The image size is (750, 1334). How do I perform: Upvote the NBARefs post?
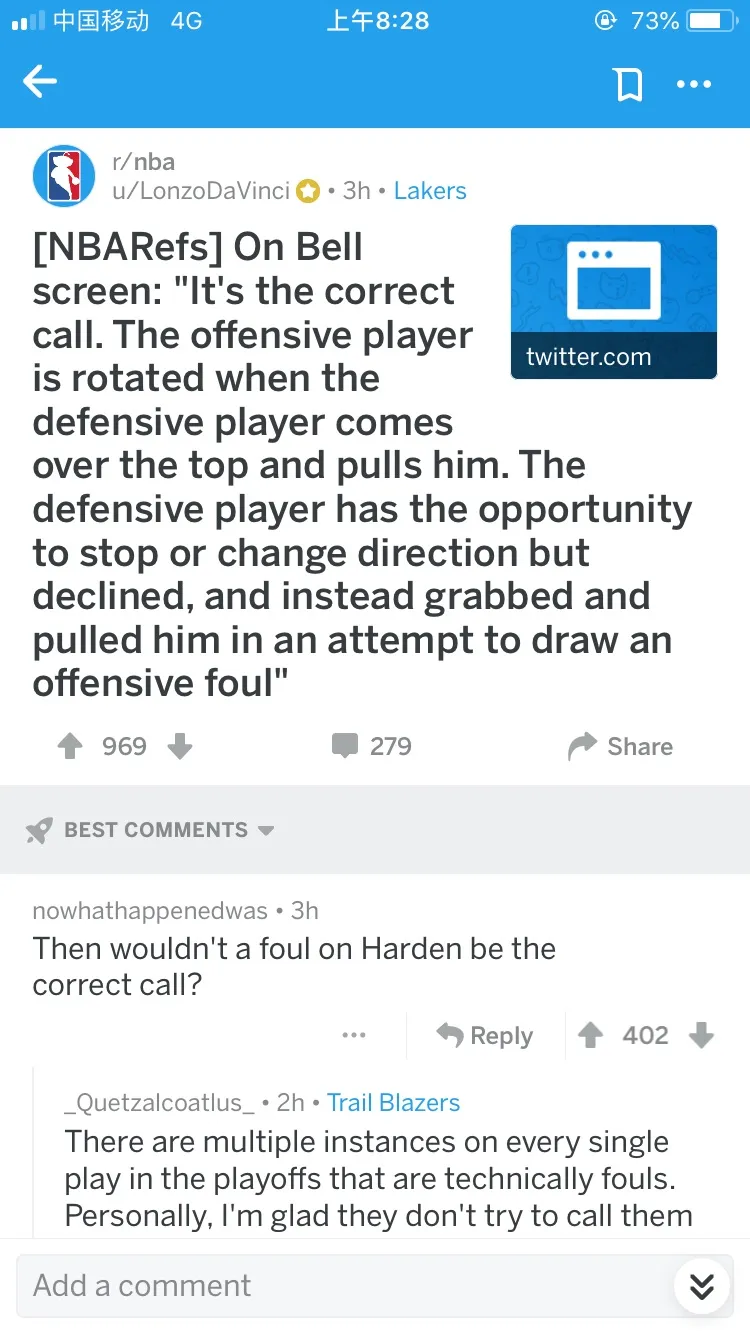[x=70, y=746]
